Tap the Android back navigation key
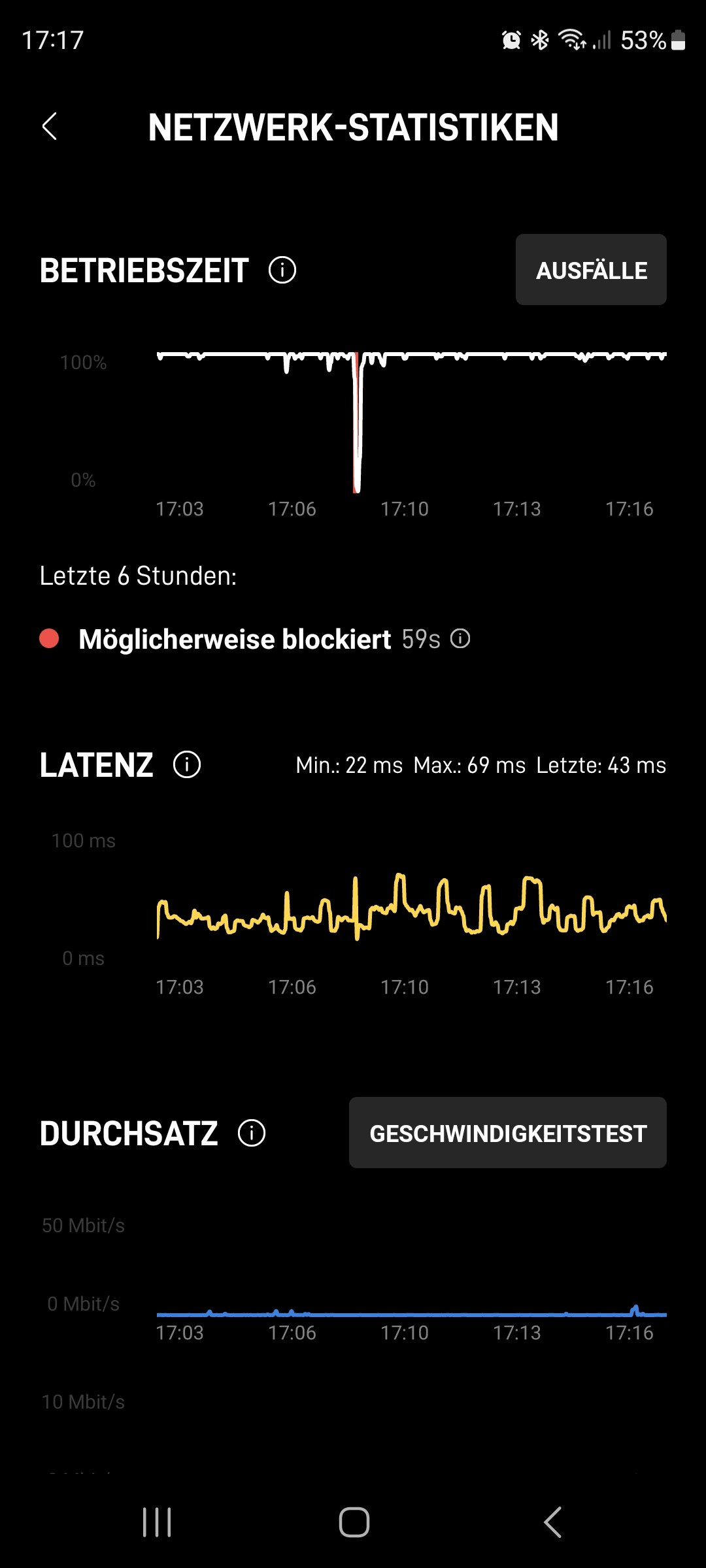The width and height of the screenshot is (706, 1568). [551, 1522]
